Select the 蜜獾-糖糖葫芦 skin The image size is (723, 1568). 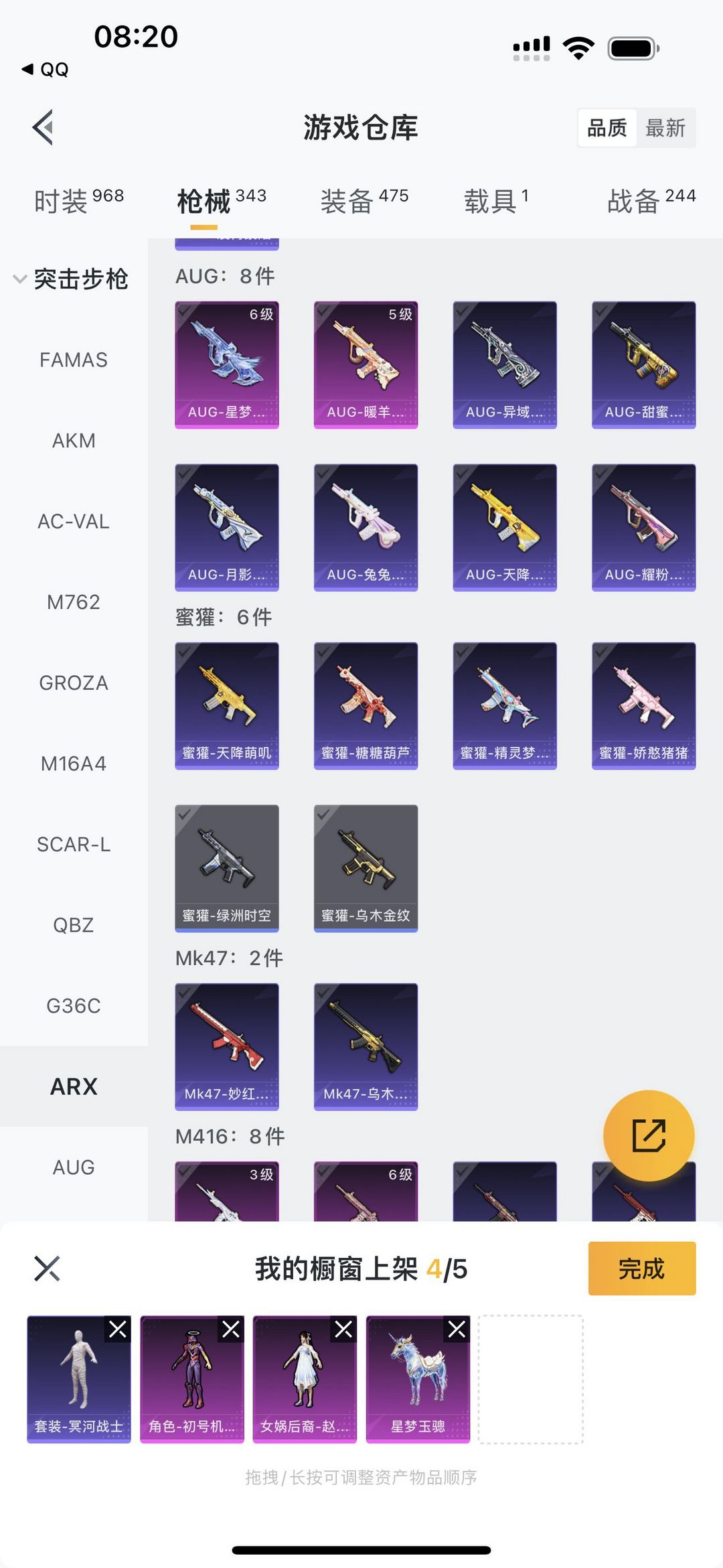coord(366,705)
